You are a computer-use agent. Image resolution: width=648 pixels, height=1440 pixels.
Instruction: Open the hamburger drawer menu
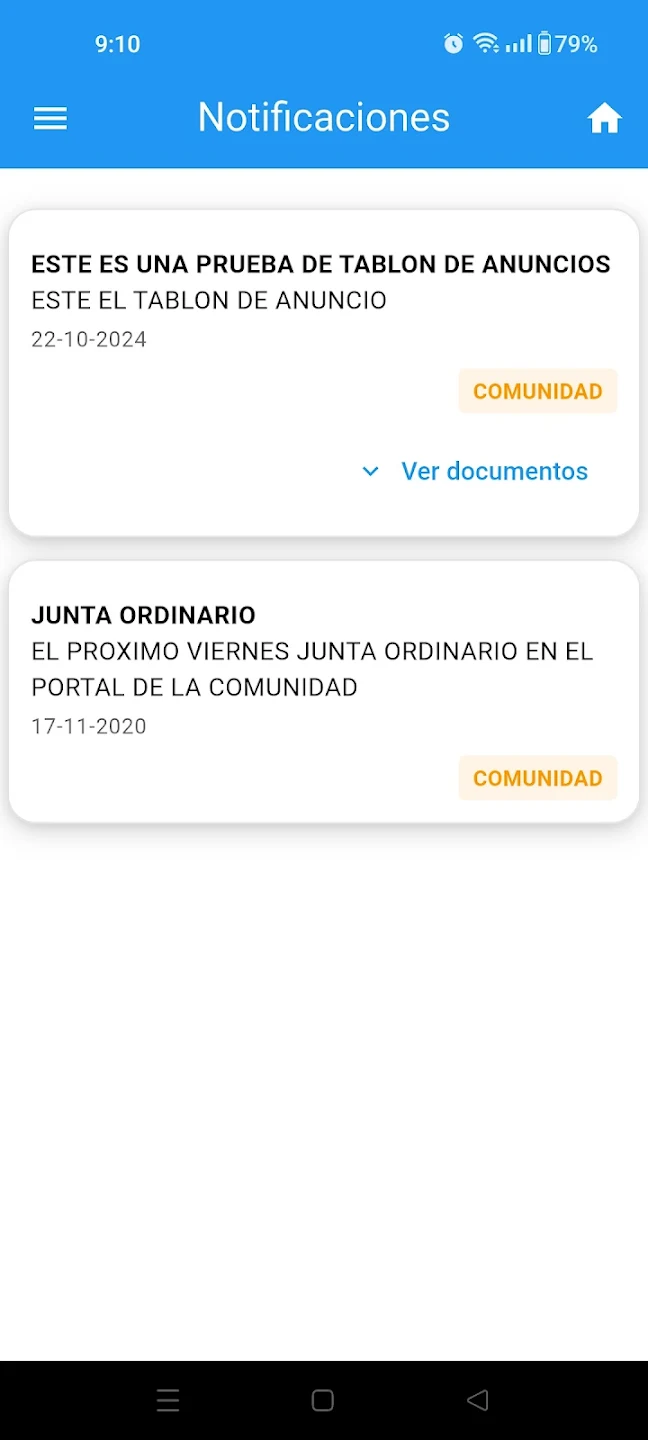click(50, 119)
